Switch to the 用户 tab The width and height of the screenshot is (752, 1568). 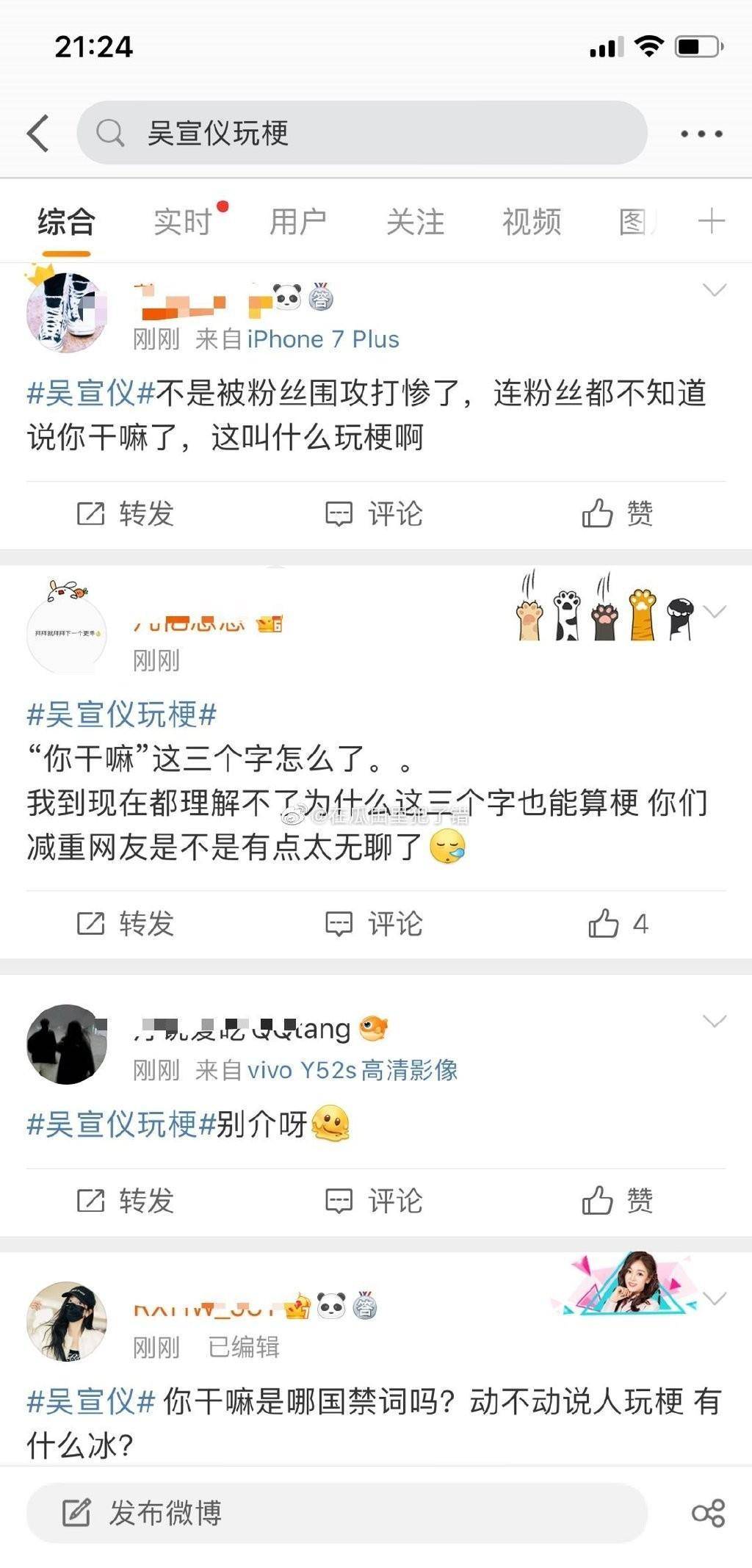coord(298,222)
